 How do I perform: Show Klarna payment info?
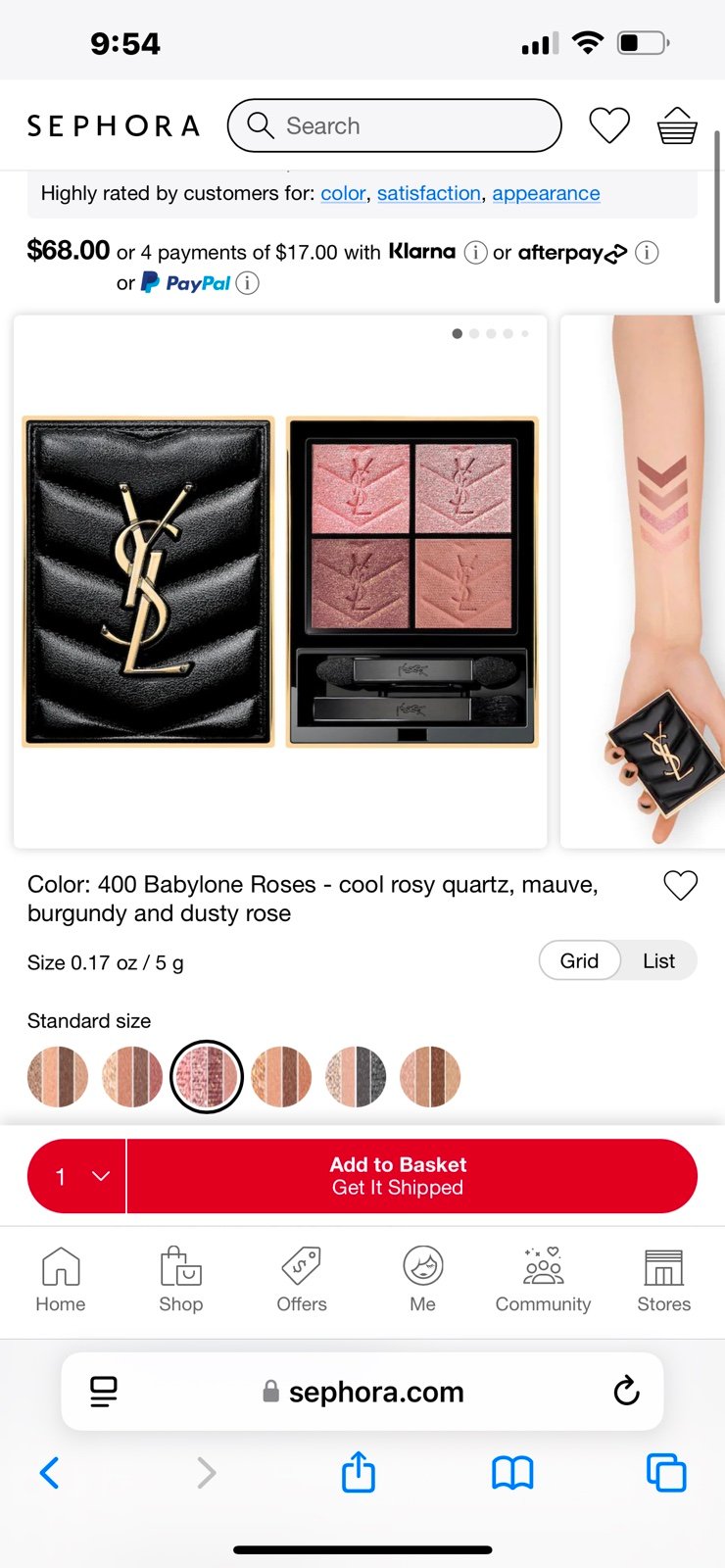click(475, 253)
